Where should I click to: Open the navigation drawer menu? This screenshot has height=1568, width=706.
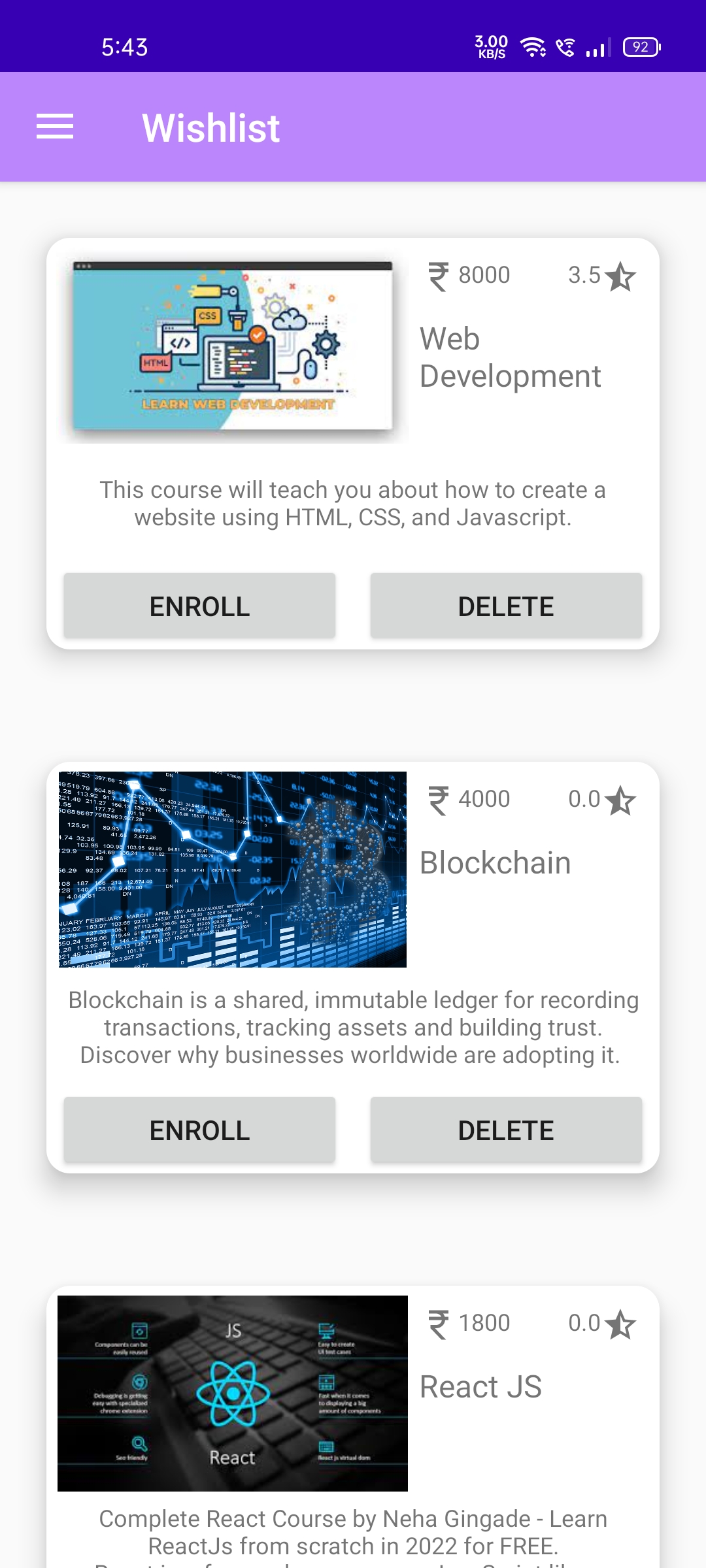(x=55, y=126)
